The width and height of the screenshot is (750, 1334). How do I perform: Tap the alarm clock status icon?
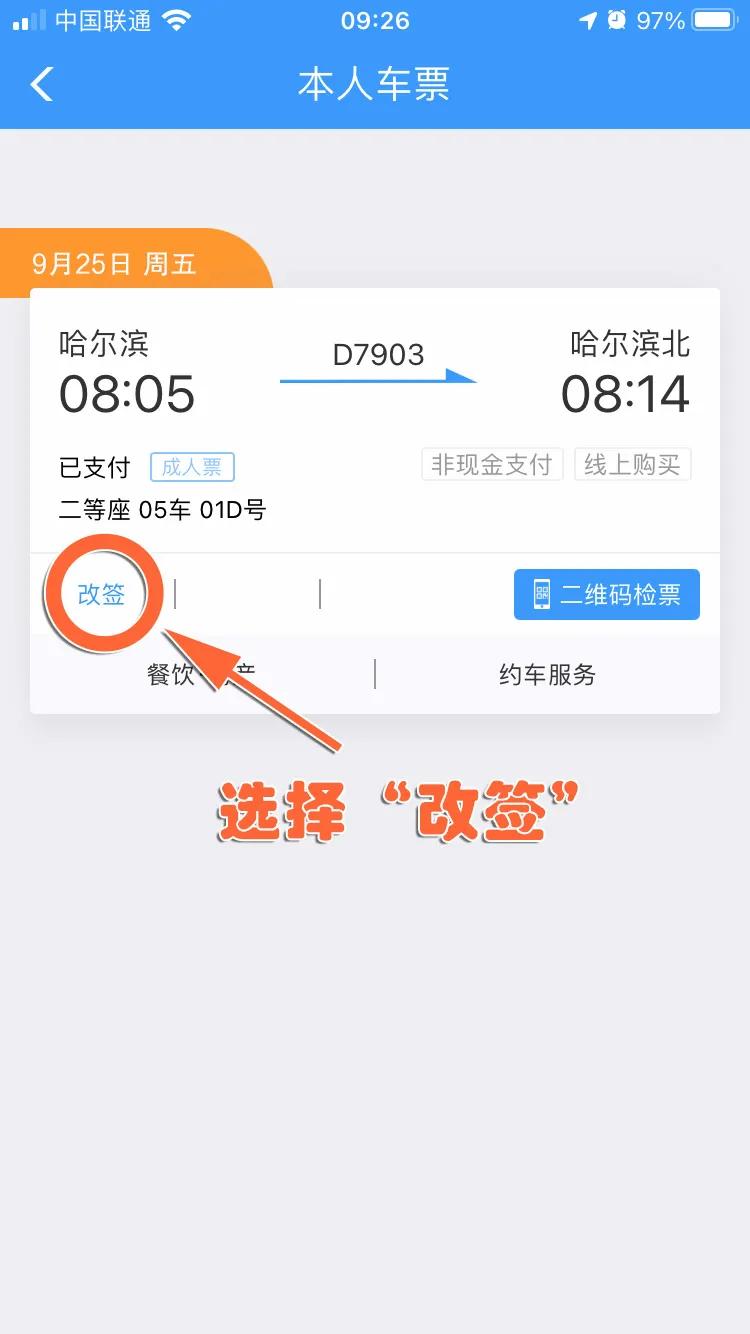tap(618, 19)
